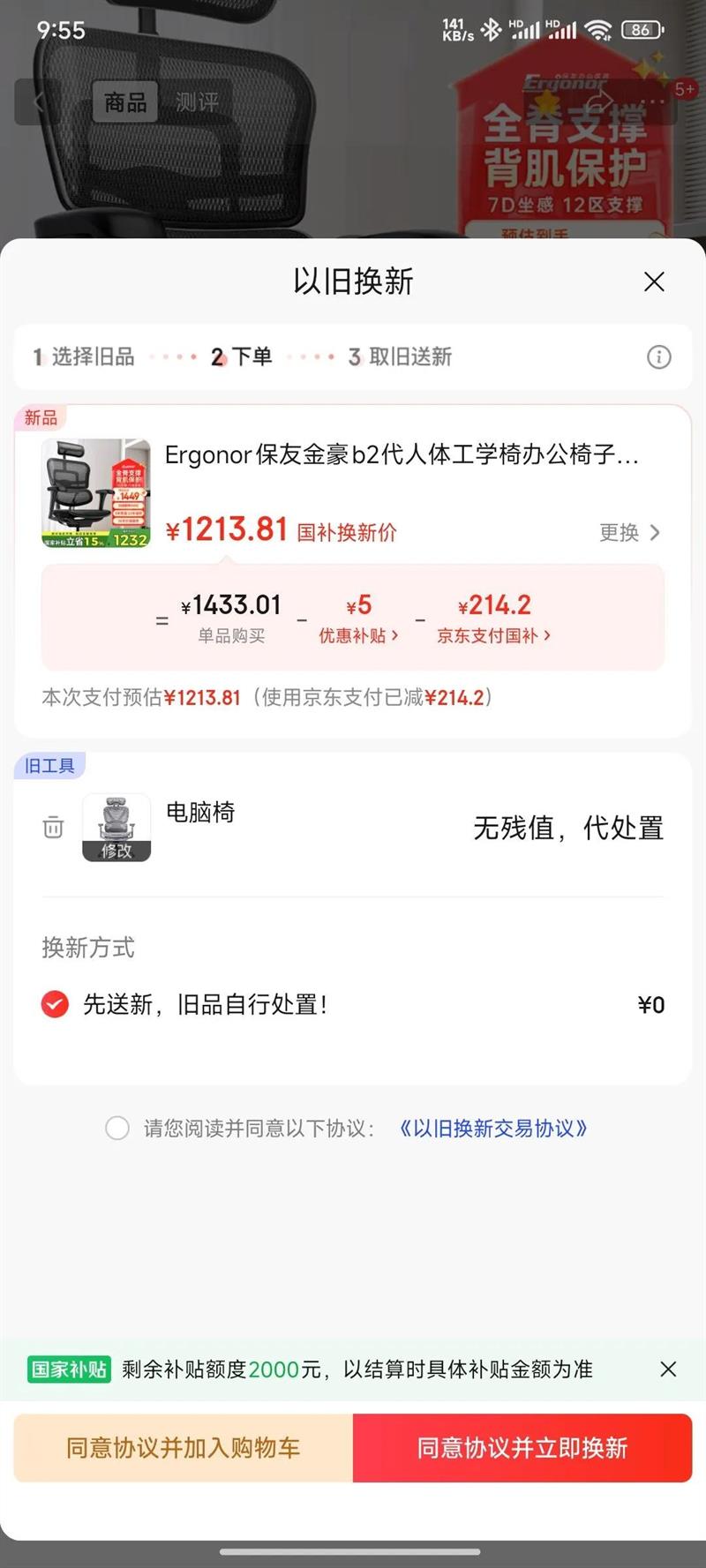Screen dimensions: 706x1568
Task: Tap 更换 to change the new product
Action: point(629,532)
